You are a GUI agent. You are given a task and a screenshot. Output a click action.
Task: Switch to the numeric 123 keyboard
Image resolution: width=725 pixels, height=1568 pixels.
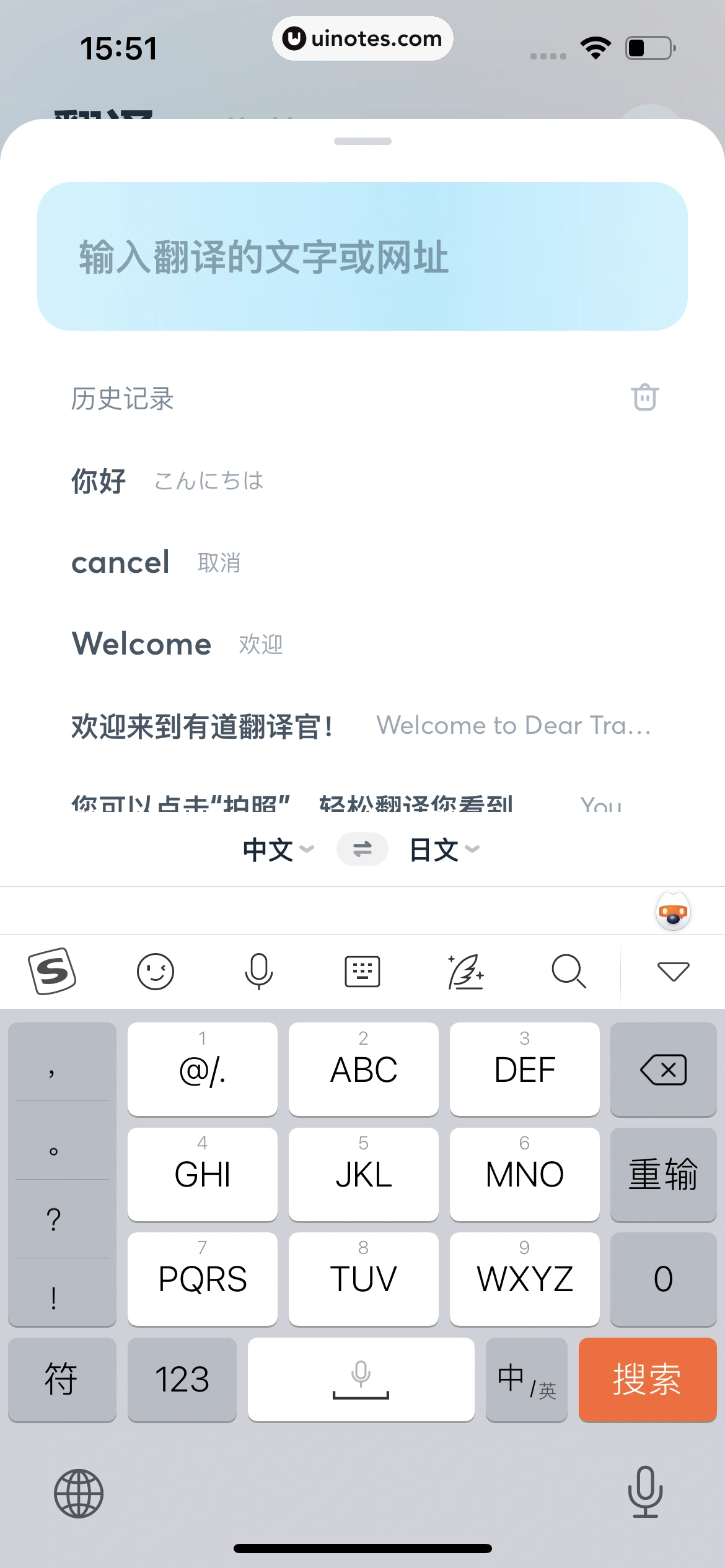(x=182, y=1379)
